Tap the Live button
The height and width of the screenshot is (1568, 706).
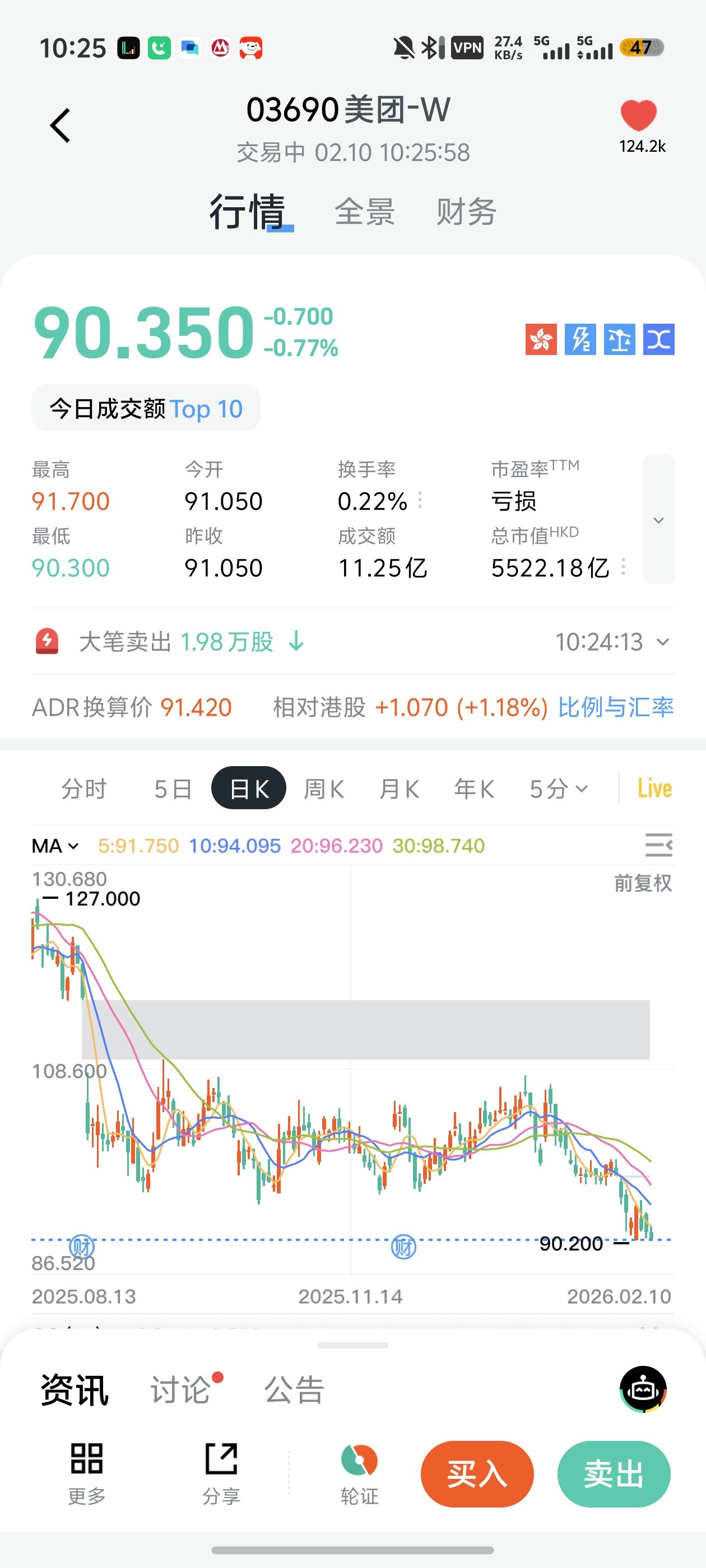coord(654,789)
